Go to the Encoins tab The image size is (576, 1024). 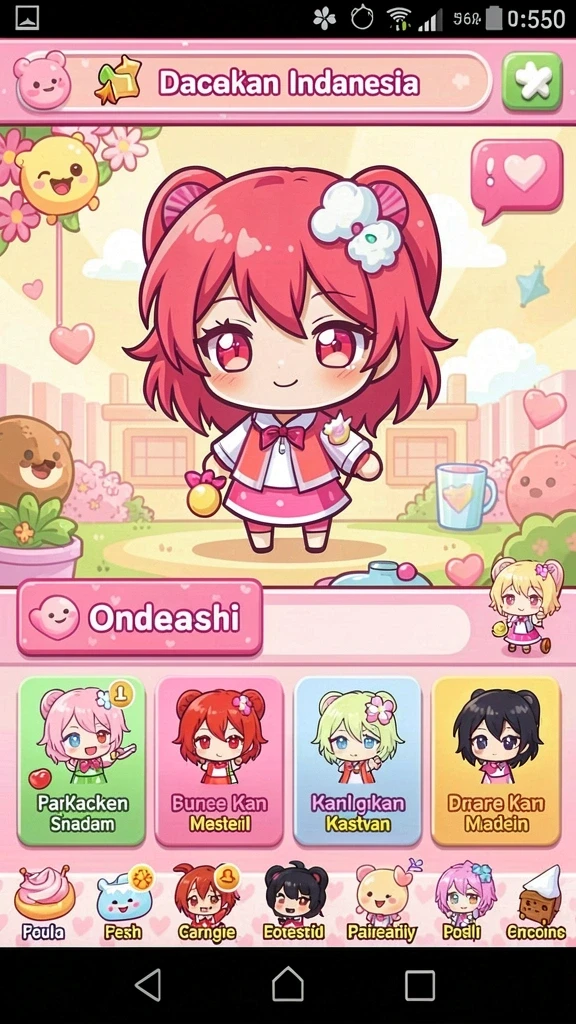click(x=536, y=904)
